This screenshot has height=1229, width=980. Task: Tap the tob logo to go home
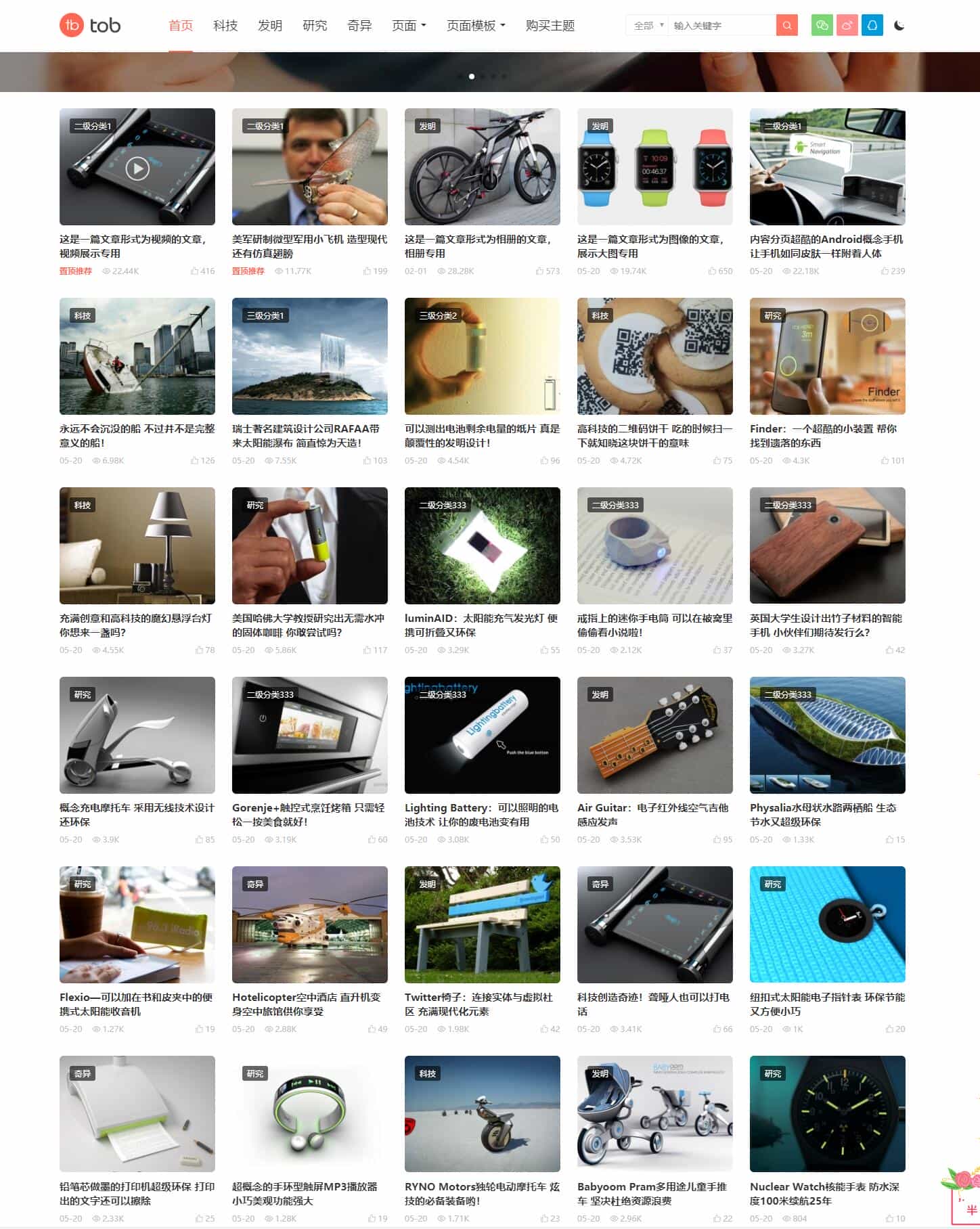(90, 26)
